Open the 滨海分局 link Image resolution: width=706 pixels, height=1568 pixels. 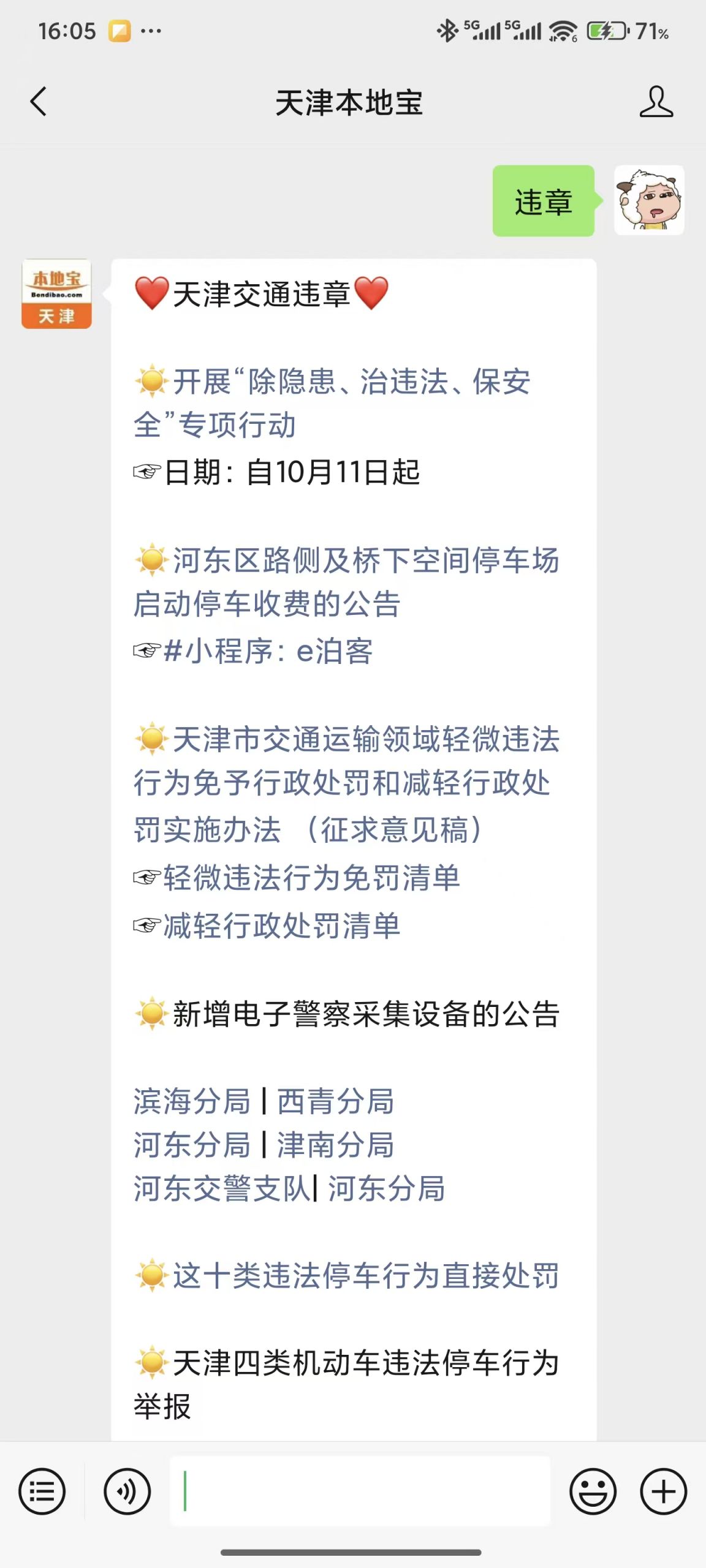pyautogui.click(x=192, y=1101)
